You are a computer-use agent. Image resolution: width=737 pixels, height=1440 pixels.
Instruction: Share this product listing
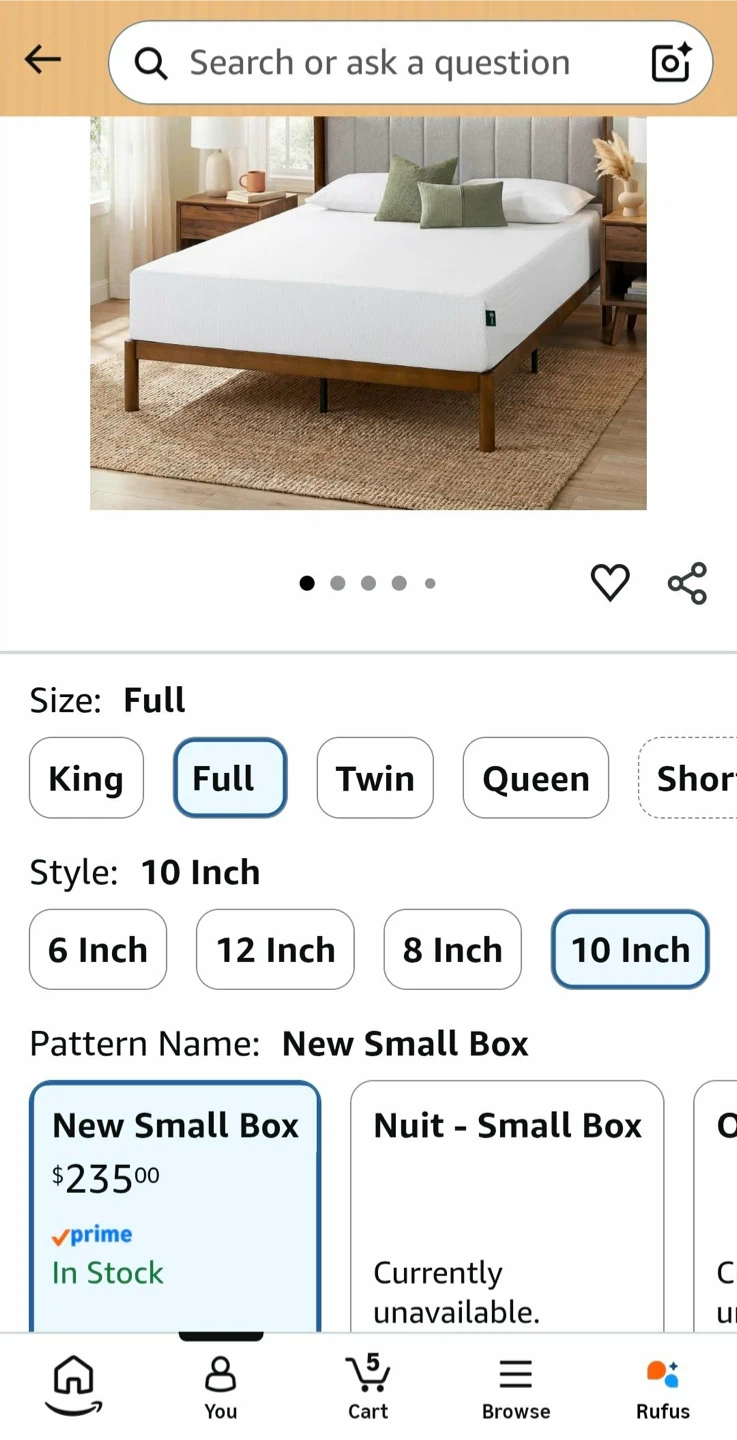(x=687, y=583)
